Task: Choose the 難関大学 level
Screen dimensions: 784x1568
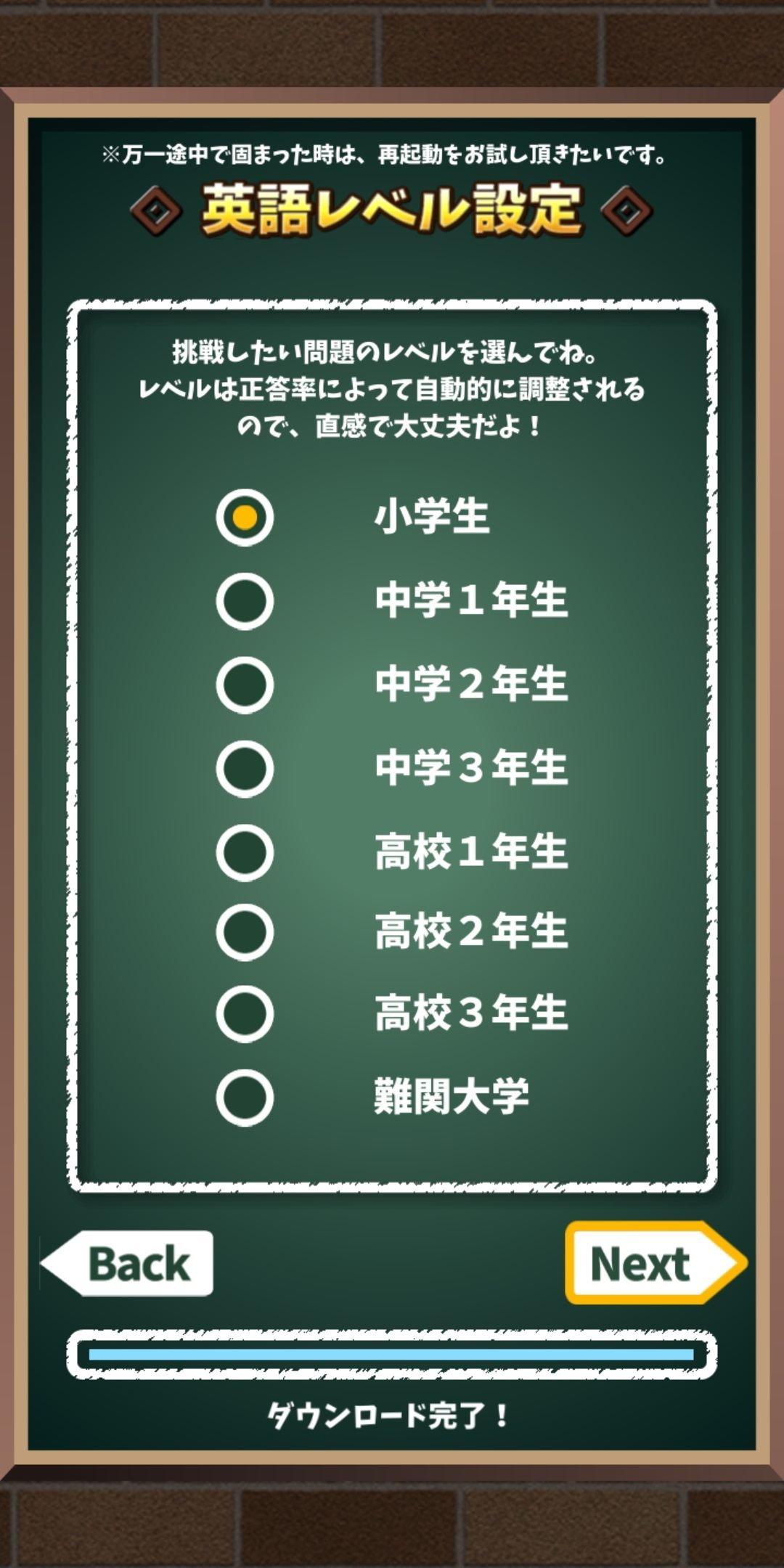Action: 245,1098
